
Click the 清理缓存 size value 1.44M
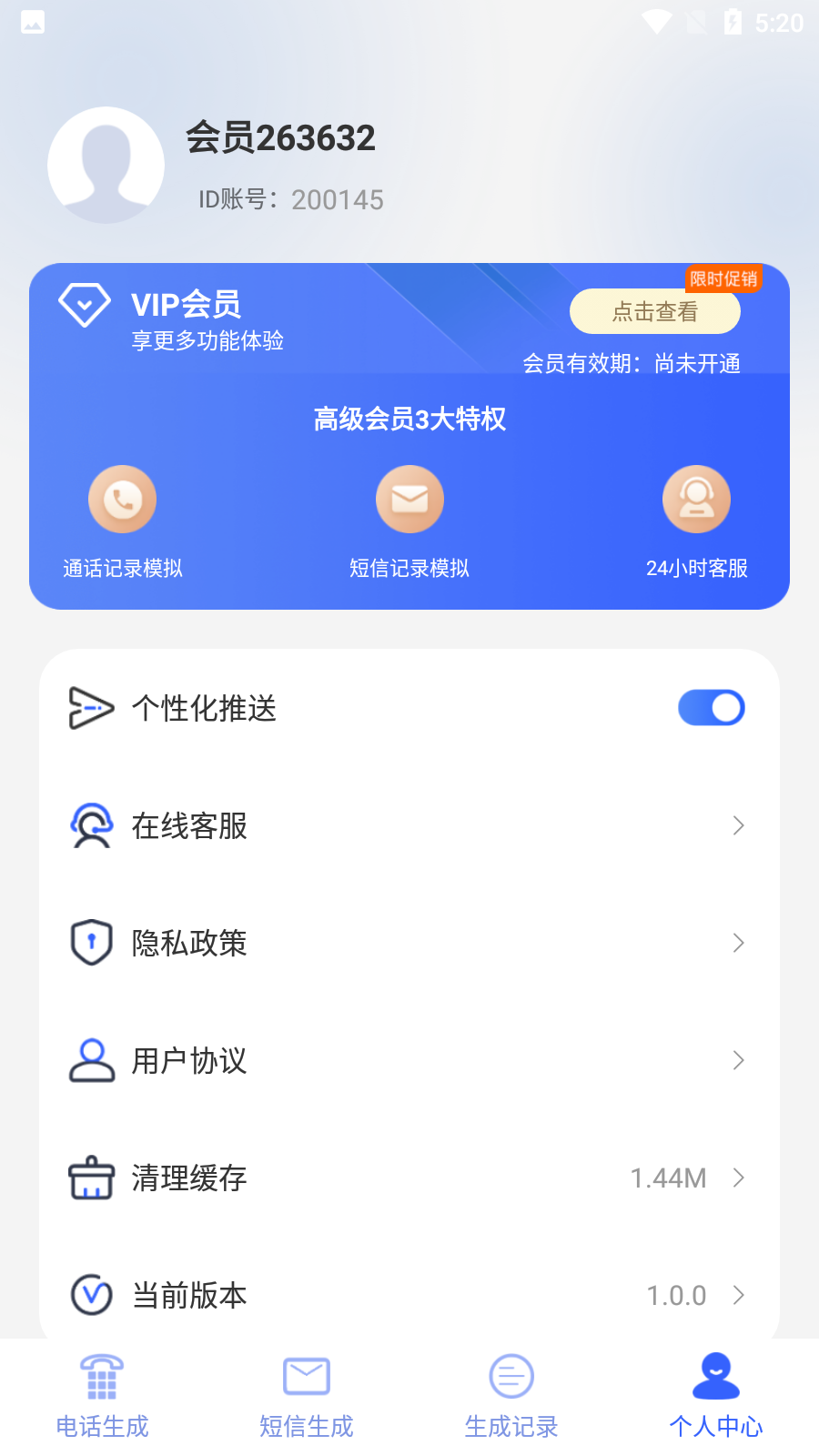668,1177
